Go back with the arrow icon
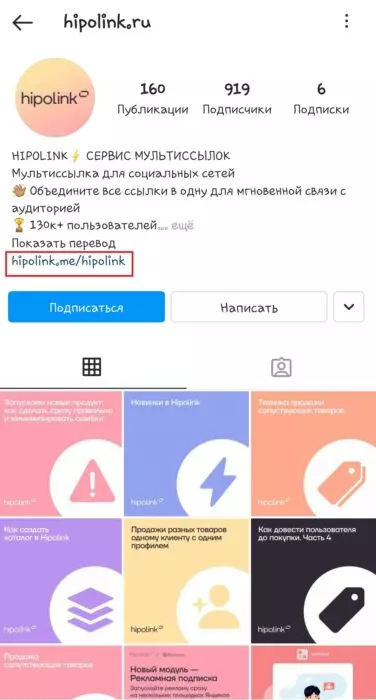 (22, 22)
